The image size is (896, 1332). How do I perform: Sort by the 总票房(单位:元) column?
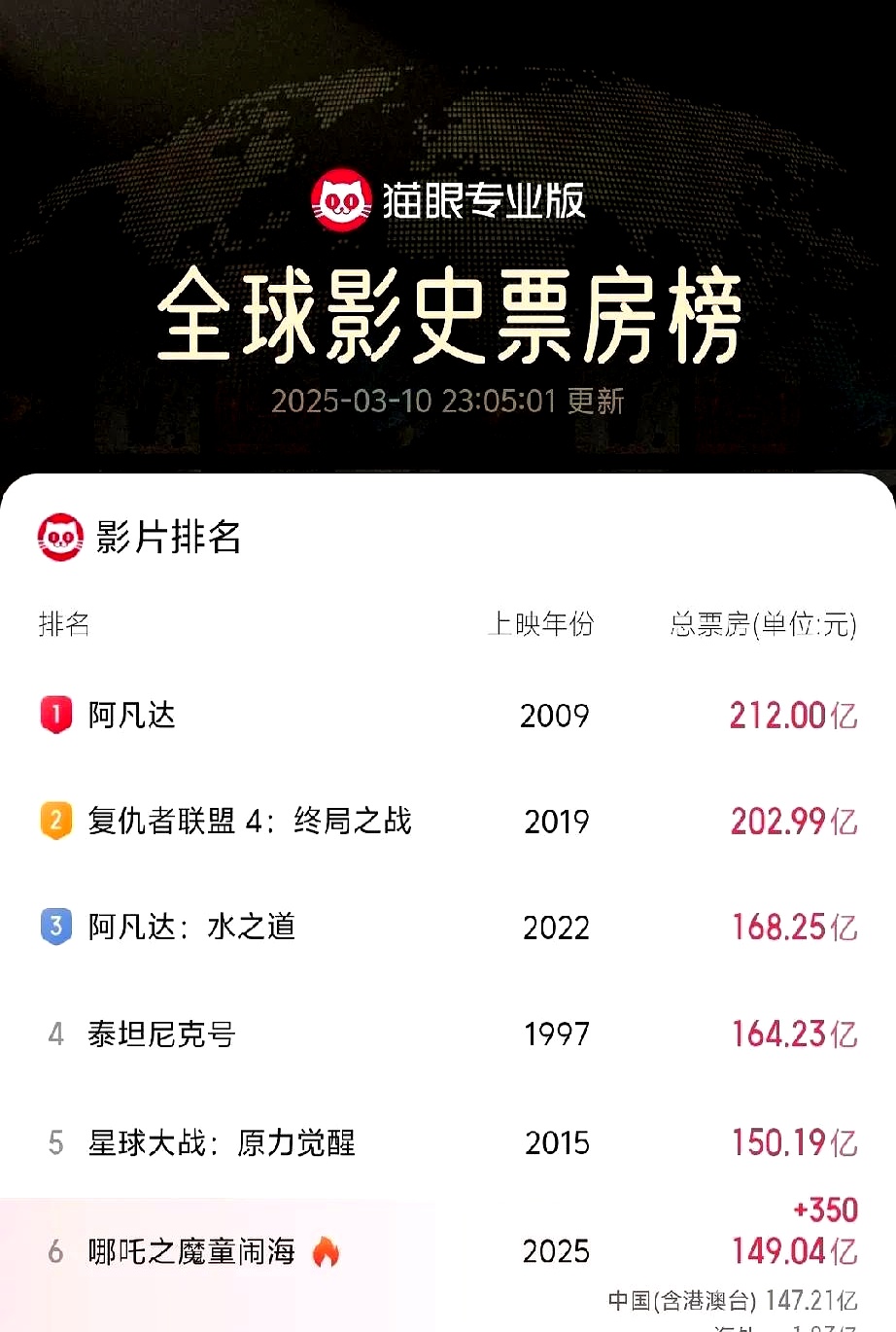click(763, 625)
